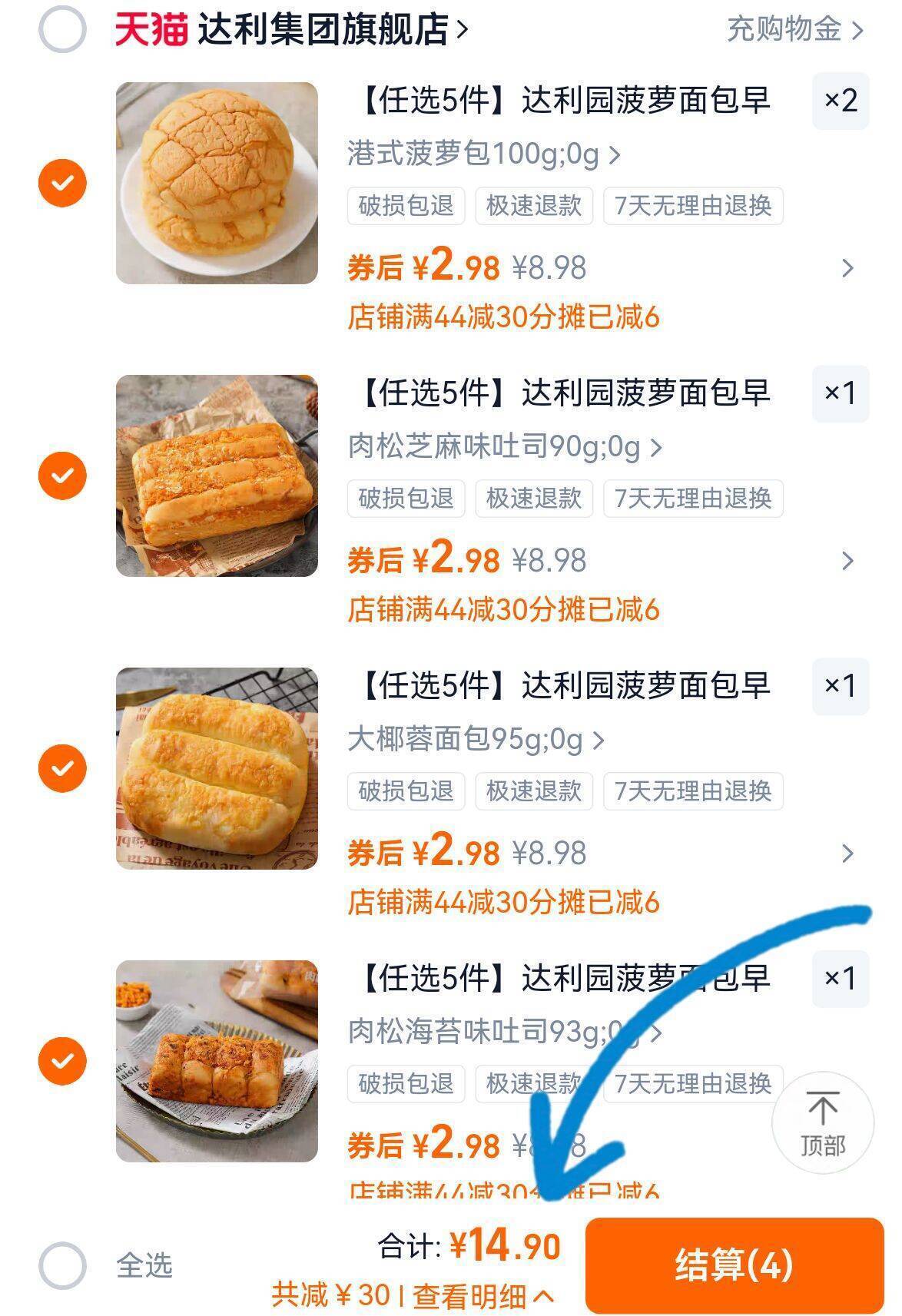Open the 大椰蓉面包 item detail arrow
Screen dimensions: 902x1316
848,852
